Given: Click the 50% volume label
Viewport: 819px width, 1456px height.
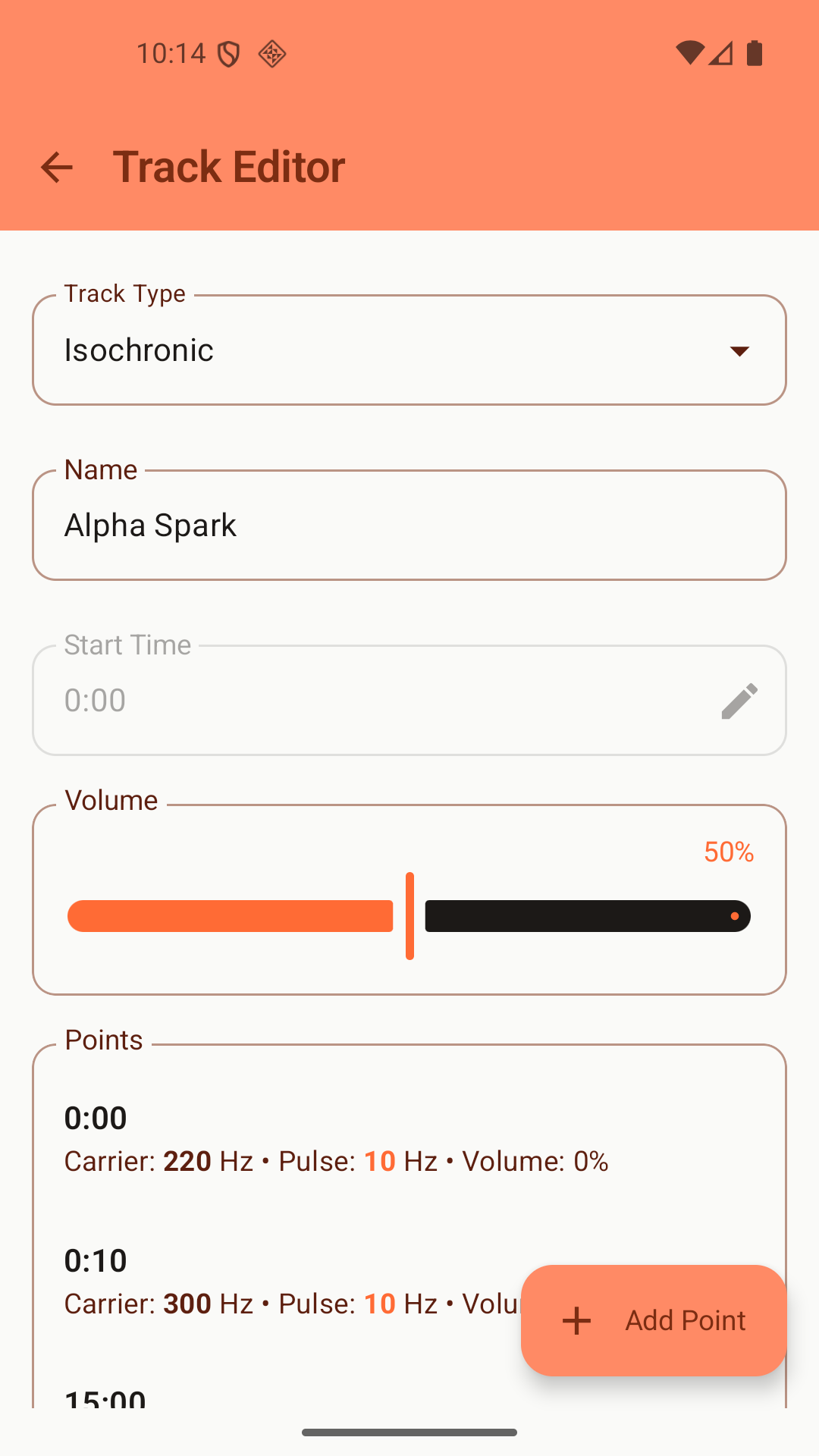Looking at the screenshot, I should point(728,852).
